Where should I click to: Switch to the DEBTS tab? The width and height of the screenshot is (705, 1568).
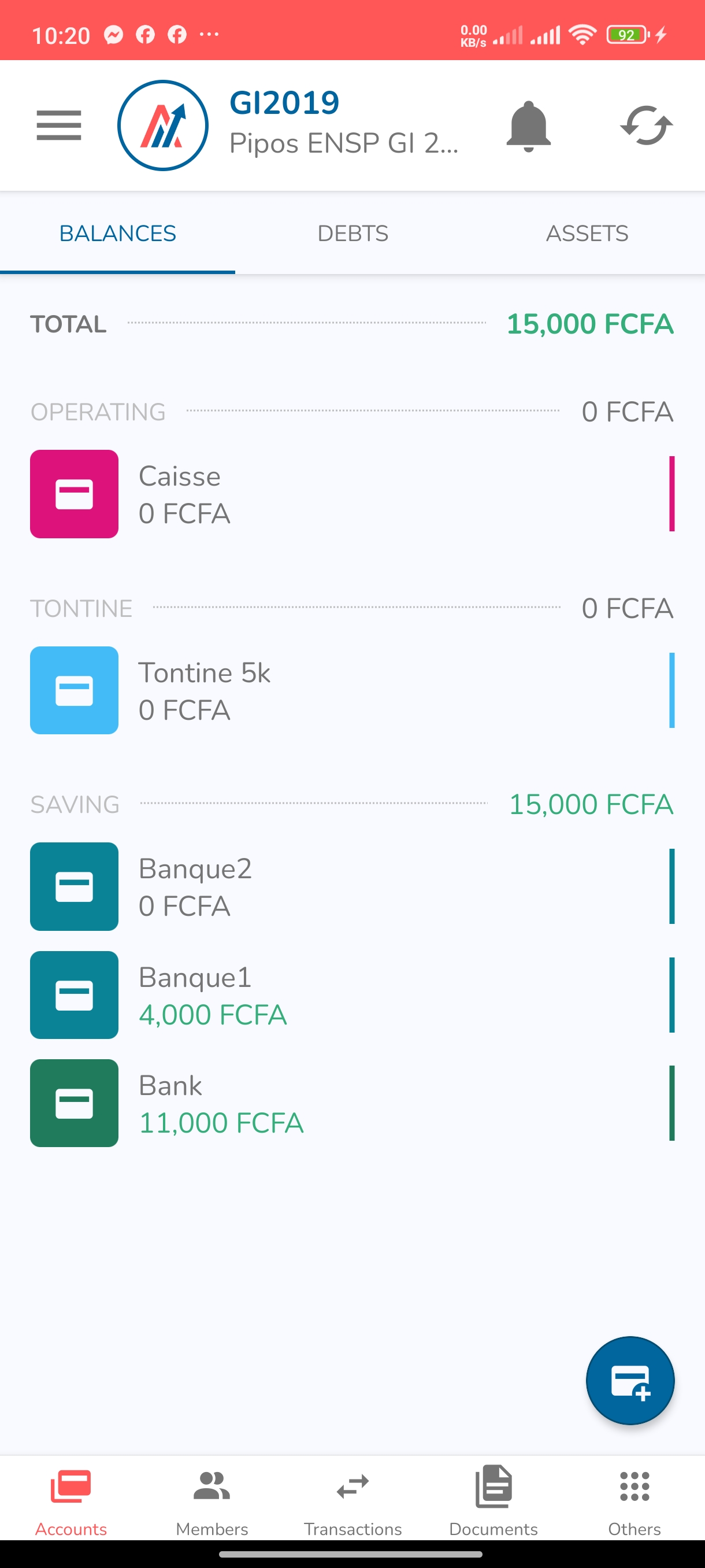[352, 233]
